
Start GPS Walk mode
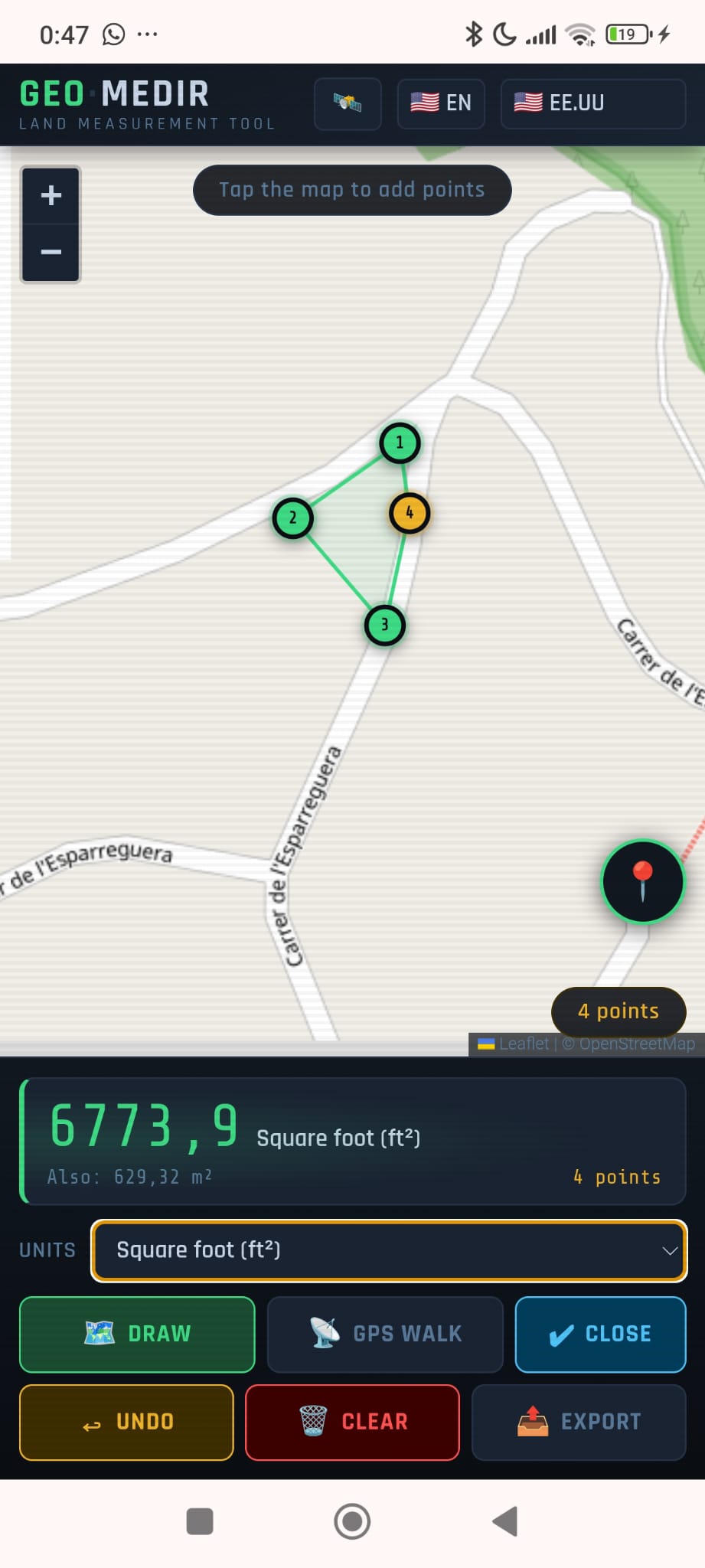pos(385,1334)
